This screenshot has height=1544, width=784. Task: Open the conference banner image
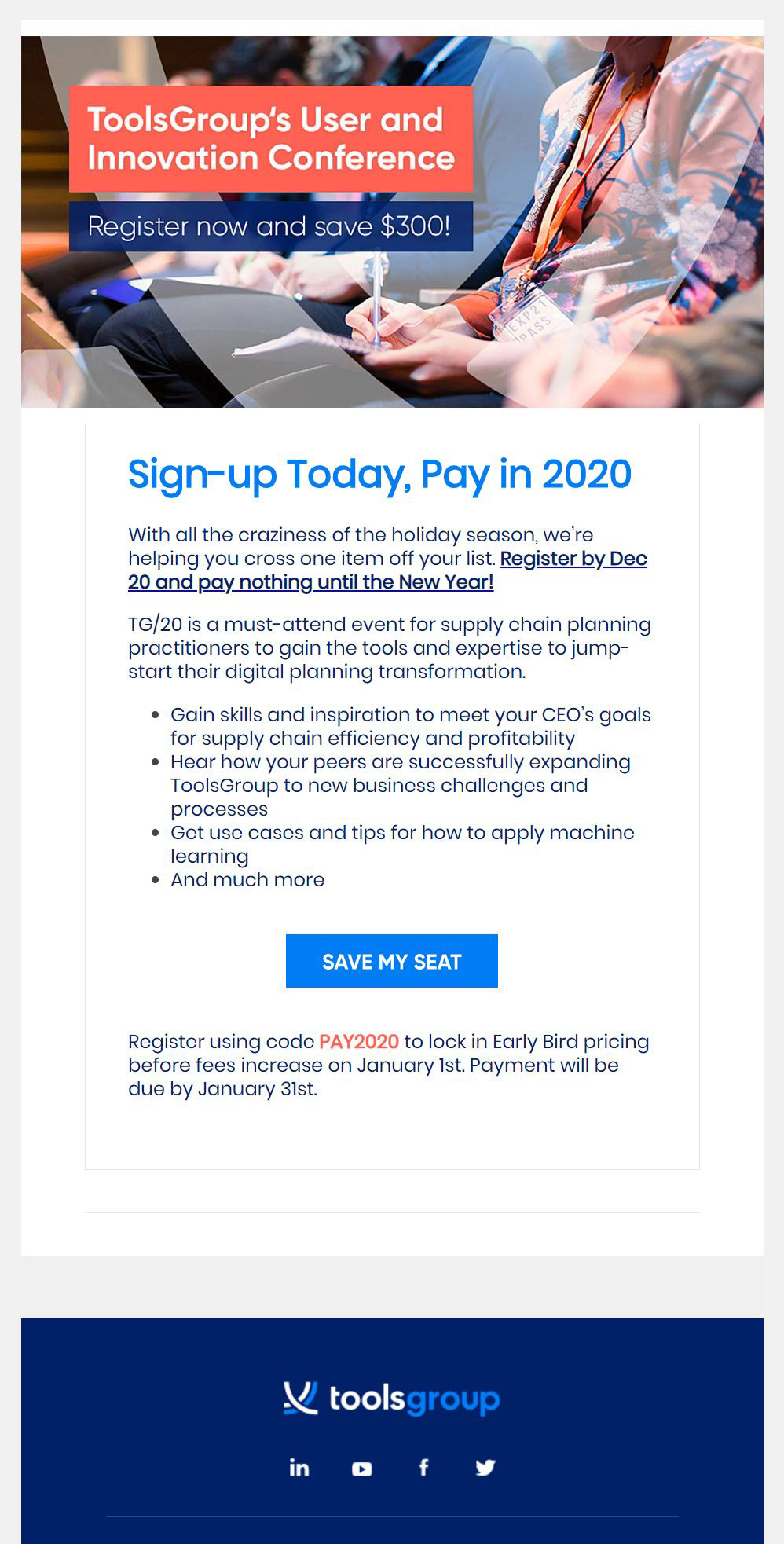click(x=392, y=222)
